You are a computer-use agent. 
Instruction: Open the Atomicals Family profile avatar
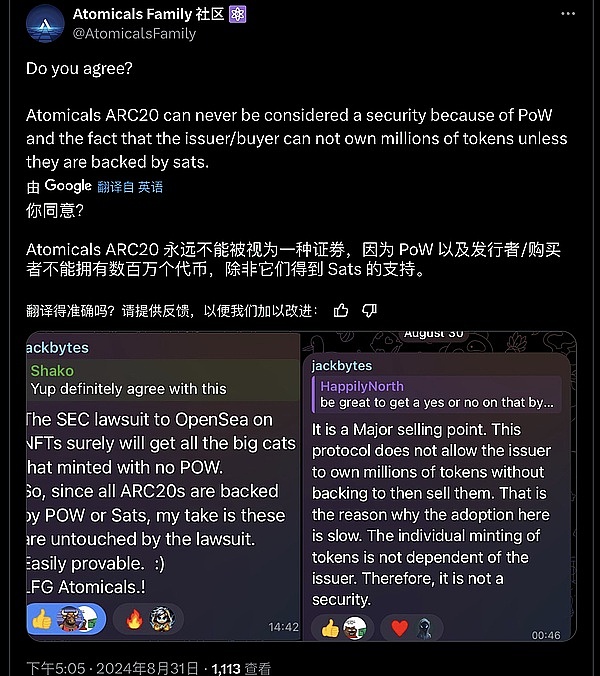(x=44, y=24)
